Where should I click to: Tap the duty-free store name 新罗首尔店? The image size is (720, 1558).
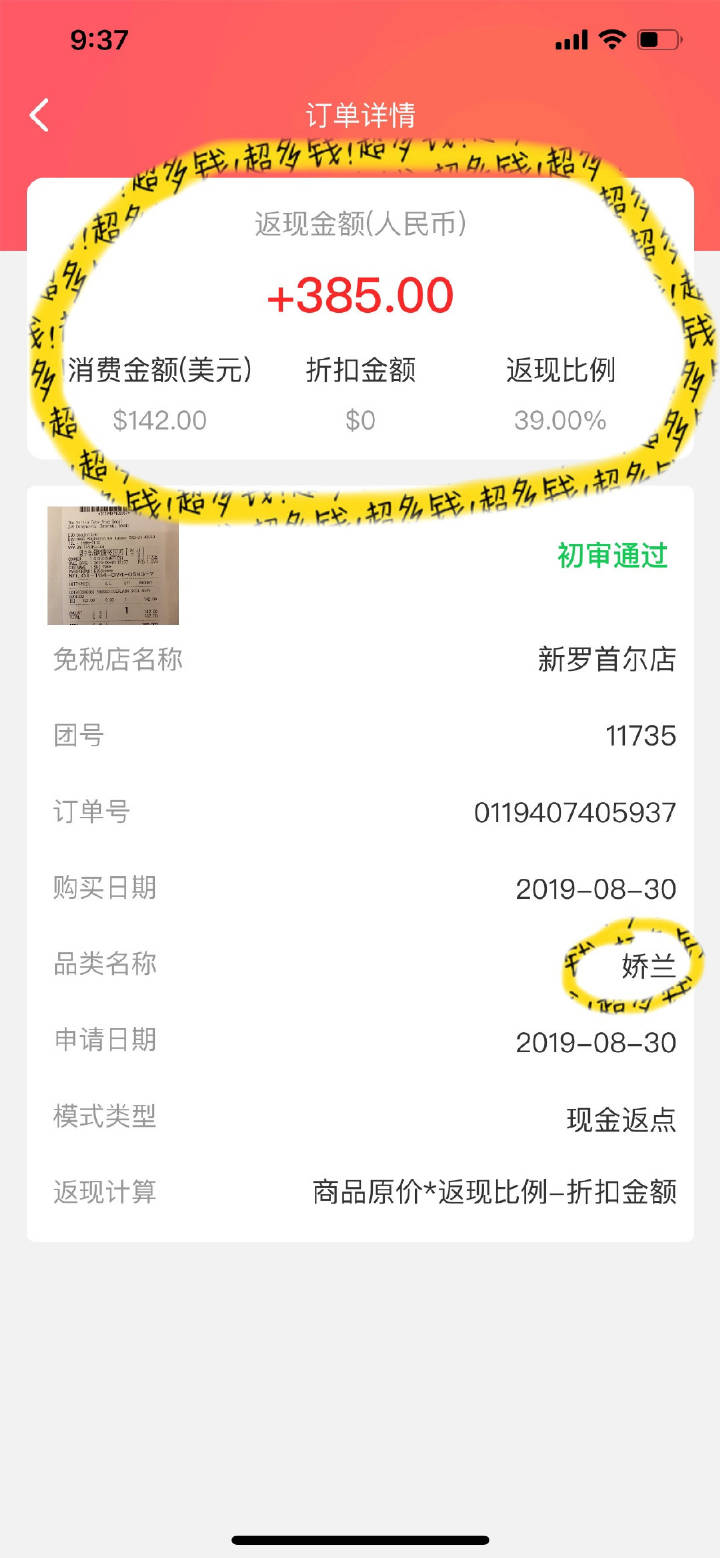(x=606, y=660)
